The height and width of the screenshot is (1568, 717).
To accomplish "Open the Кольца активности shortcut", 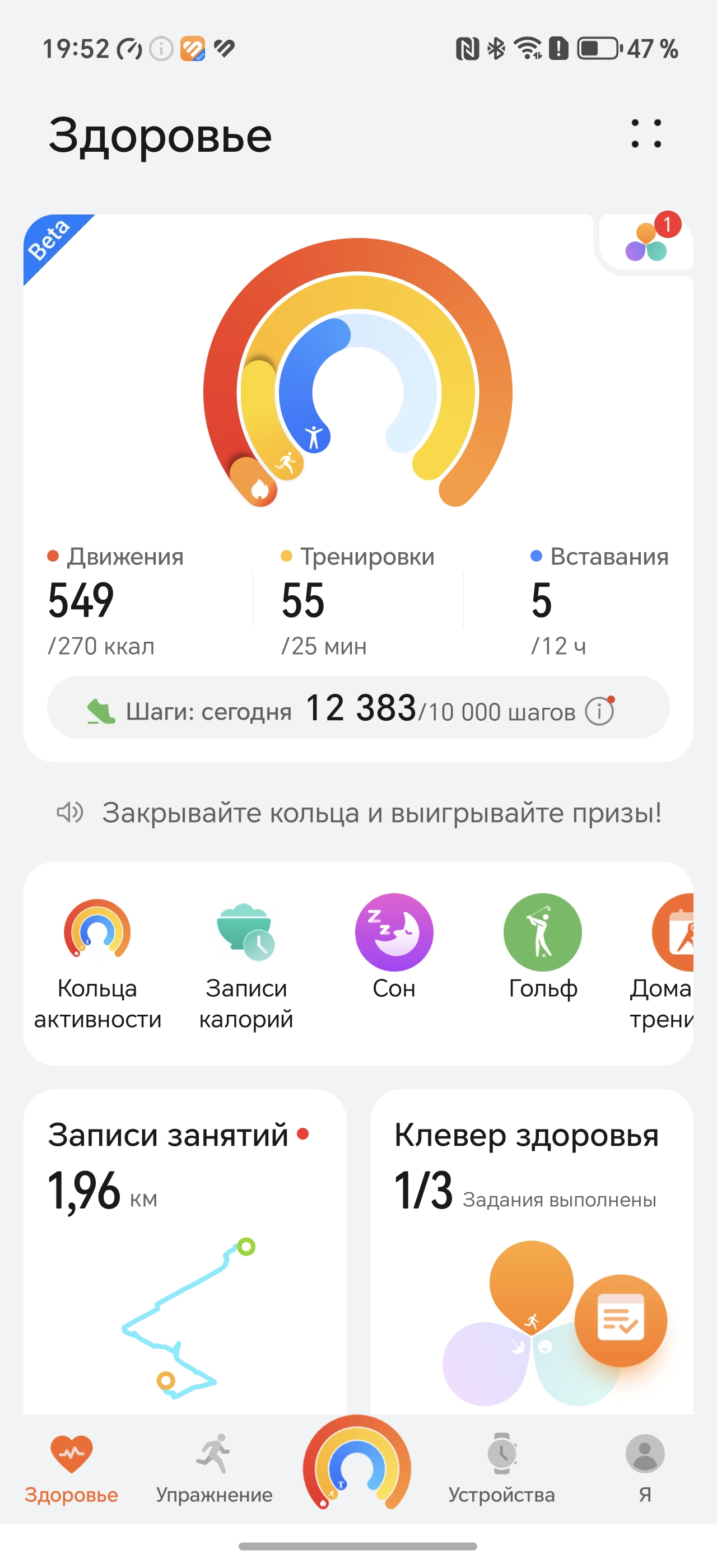I will 97,962.
